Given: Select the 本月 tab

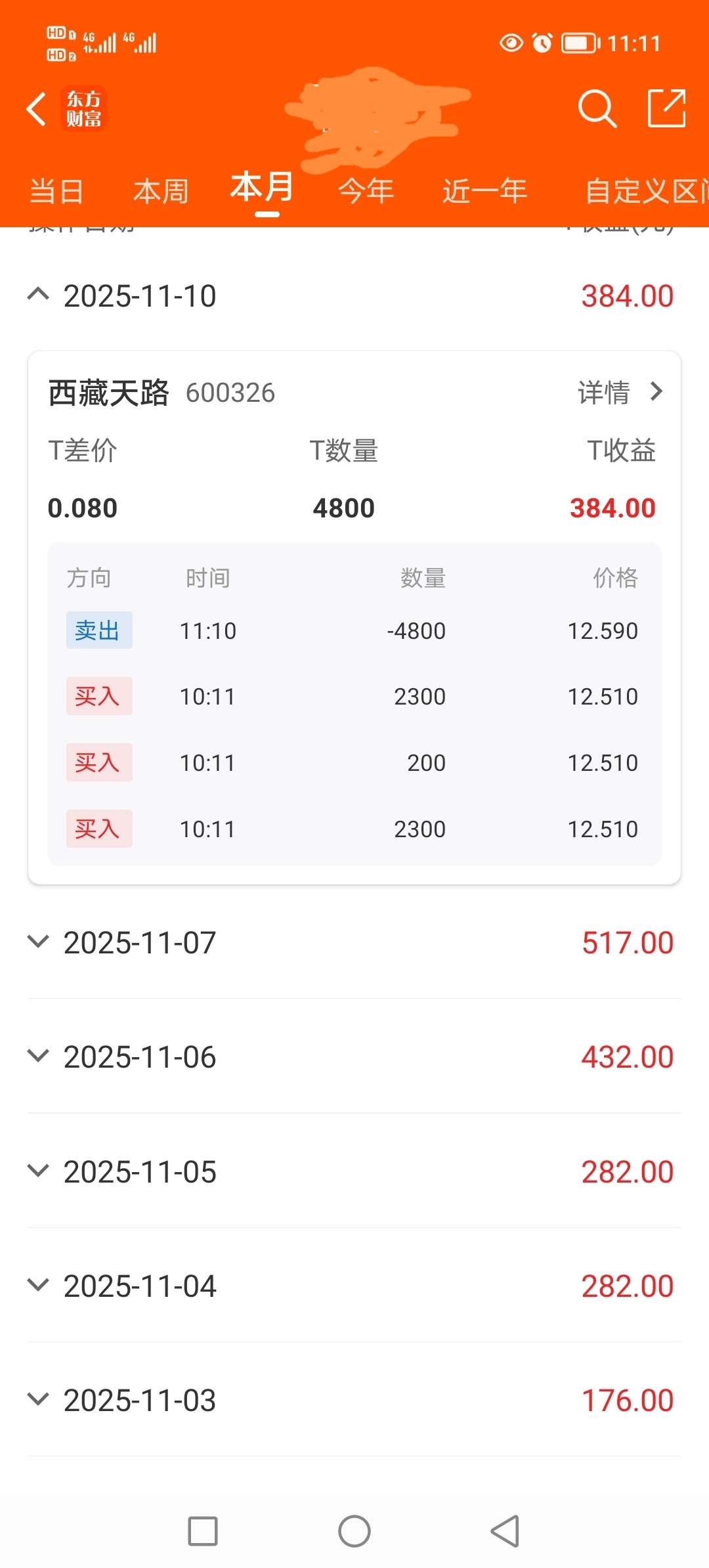Looking at the screenshot, I should [x=262, y=188].
